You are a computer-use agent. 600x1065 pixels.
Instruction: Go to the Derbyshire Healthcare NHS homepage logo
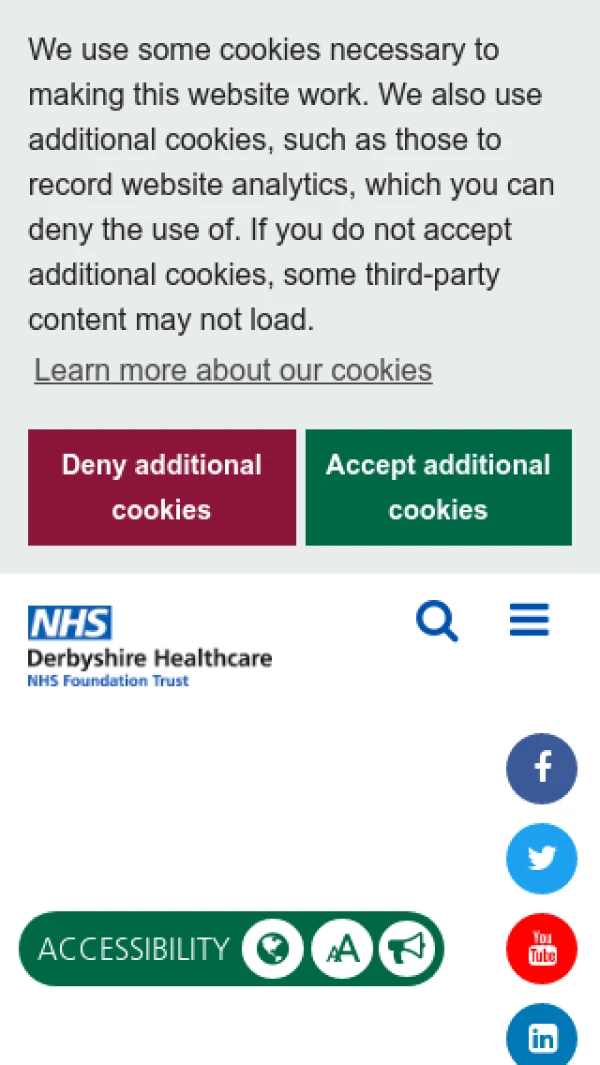coord(149,646)
